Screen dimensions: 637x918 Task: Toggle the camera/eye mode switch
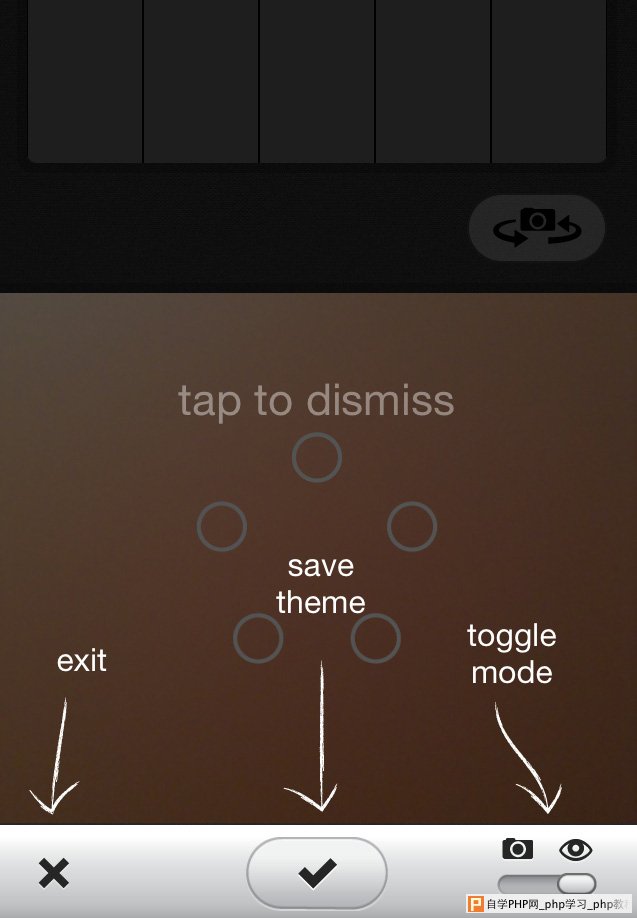[x=547, y=884]
